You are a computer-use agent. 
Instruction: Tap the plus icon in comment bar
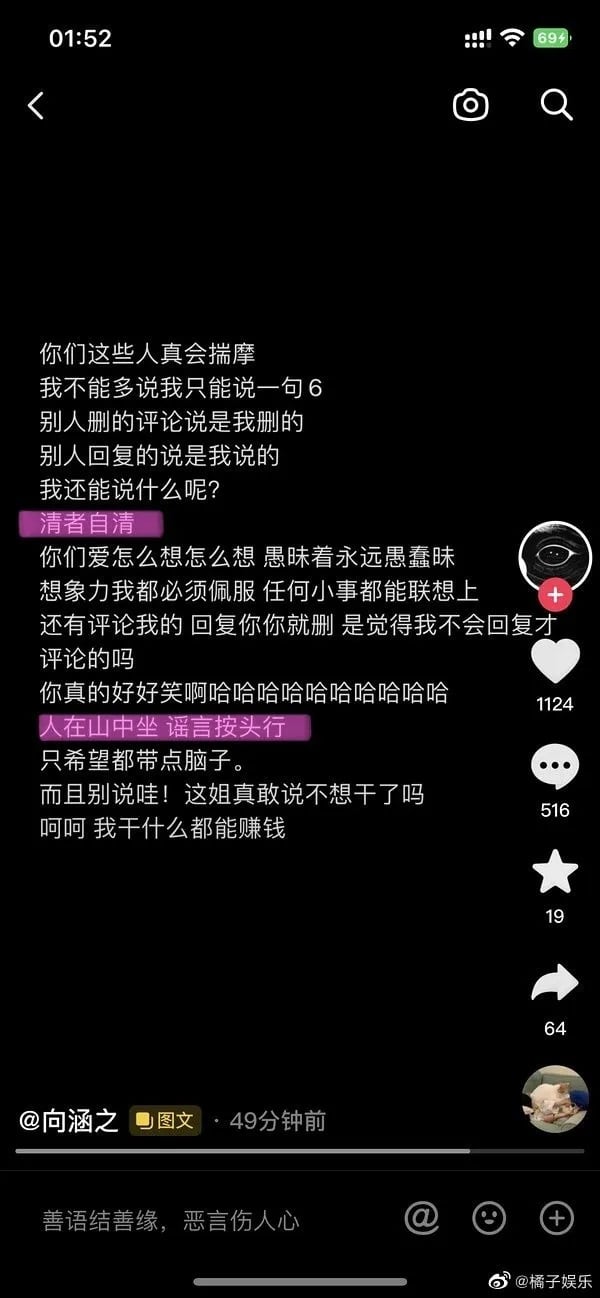556,1218
